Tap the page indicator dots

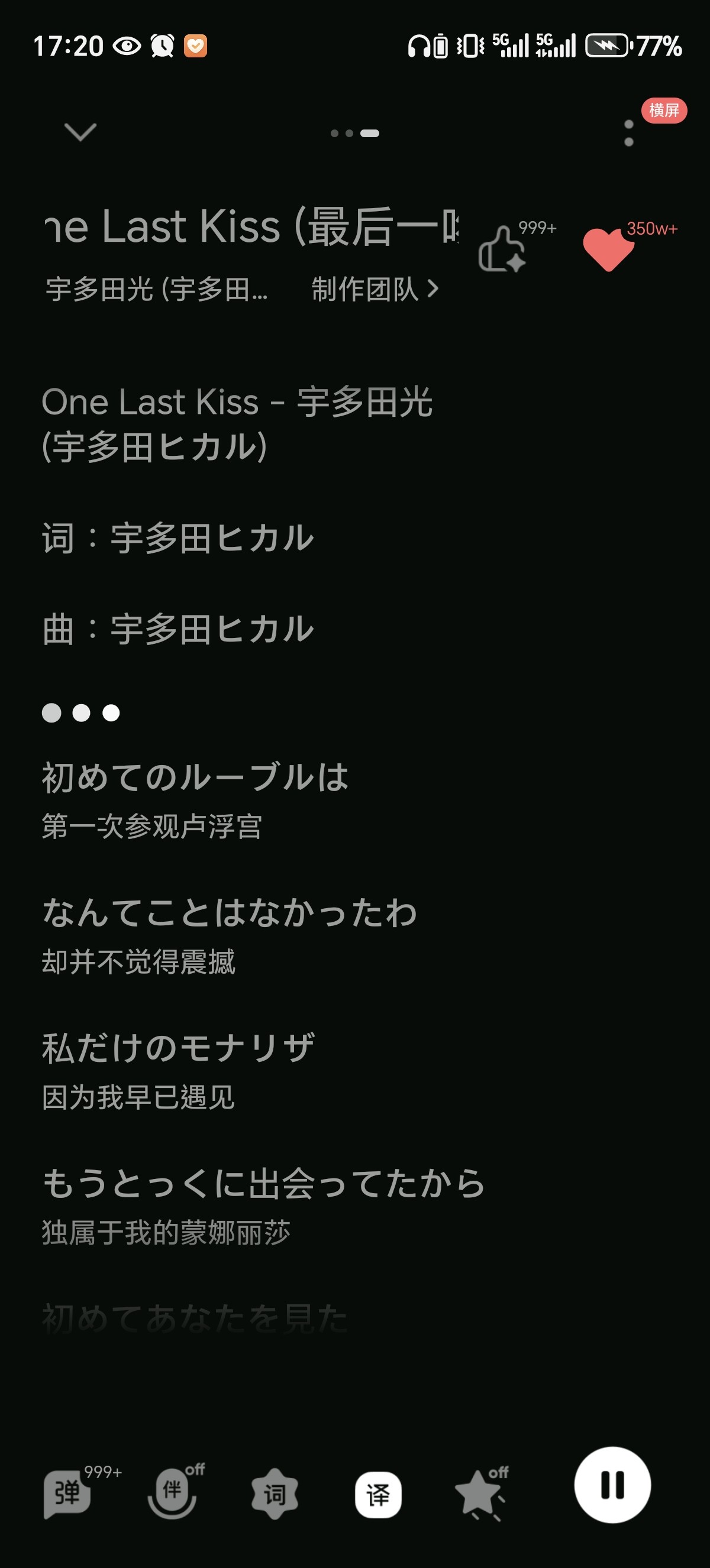coord(355,133)
